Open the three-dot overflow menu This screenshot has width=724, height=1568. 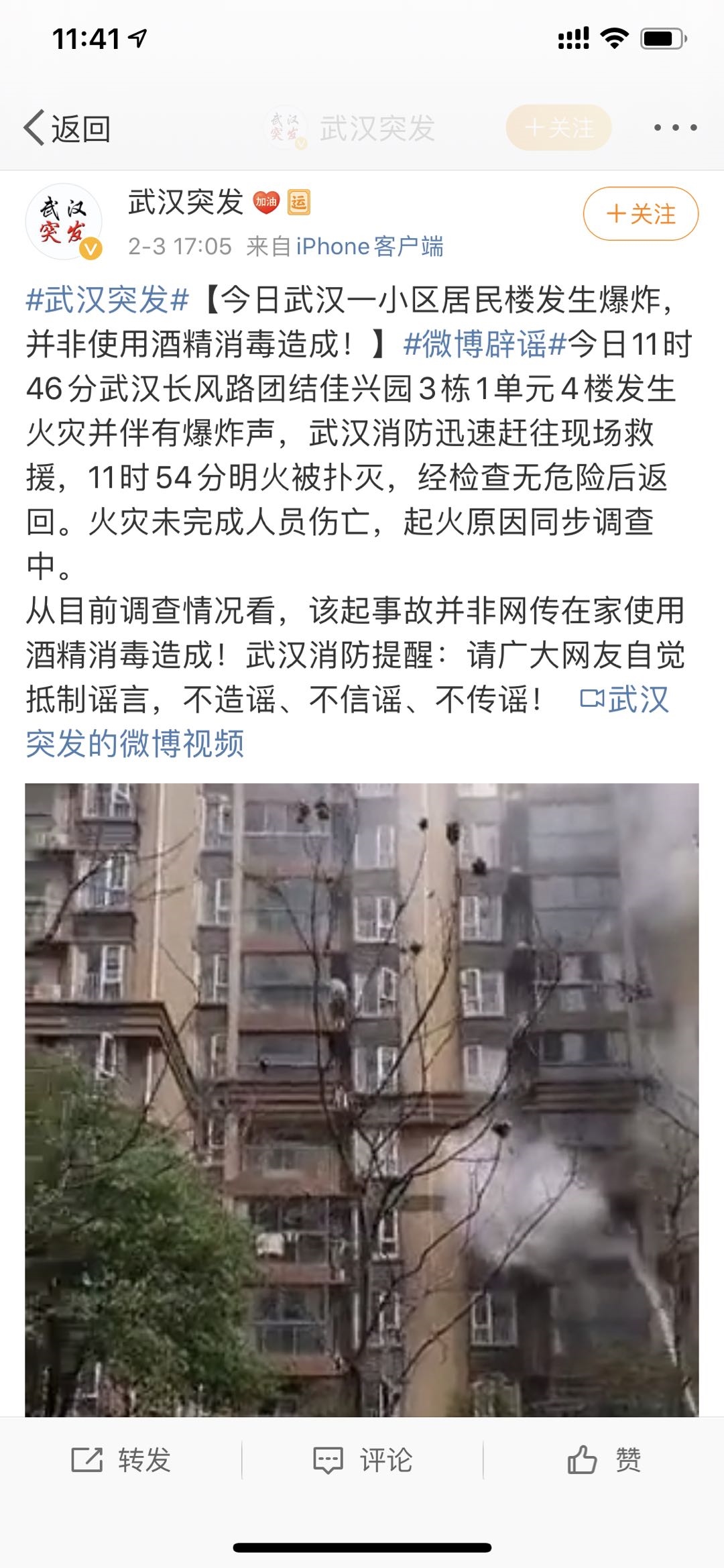tap(675, 127)
